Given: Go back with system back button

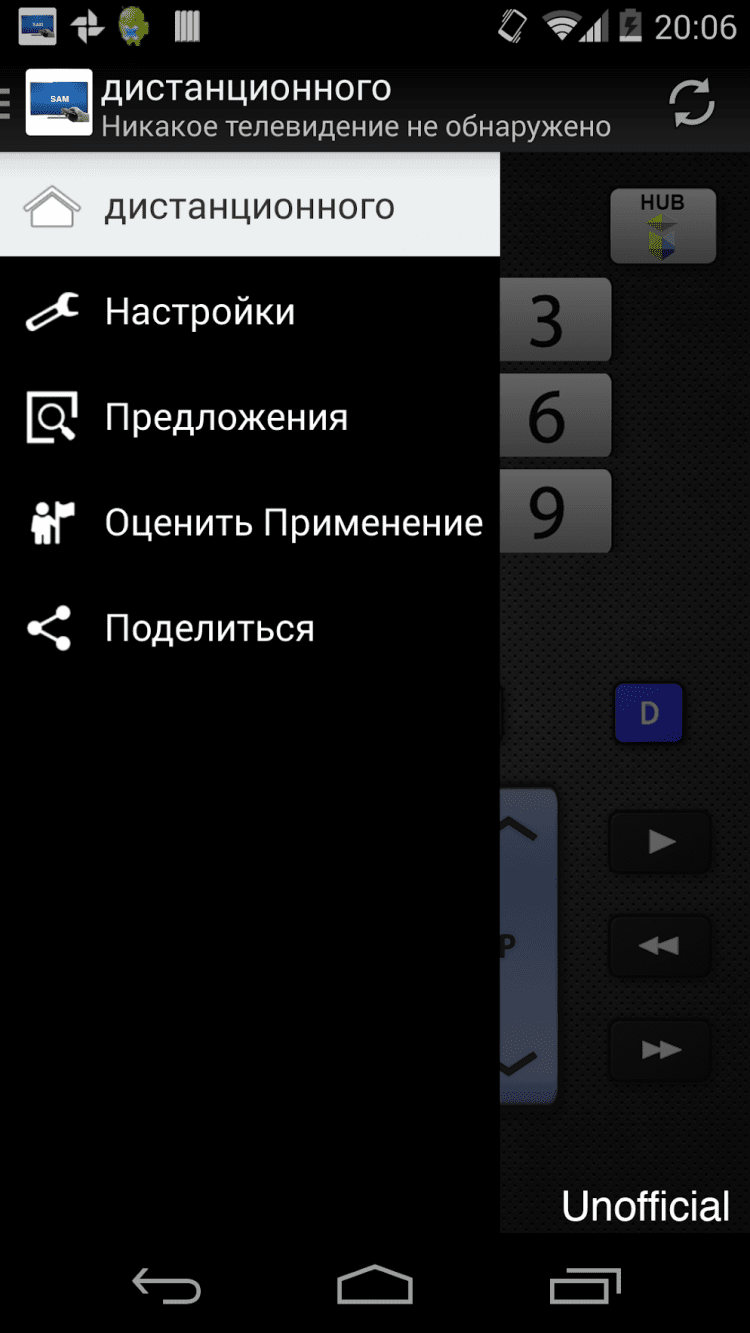Looking at the screenshot, I should pos(166,1286).
